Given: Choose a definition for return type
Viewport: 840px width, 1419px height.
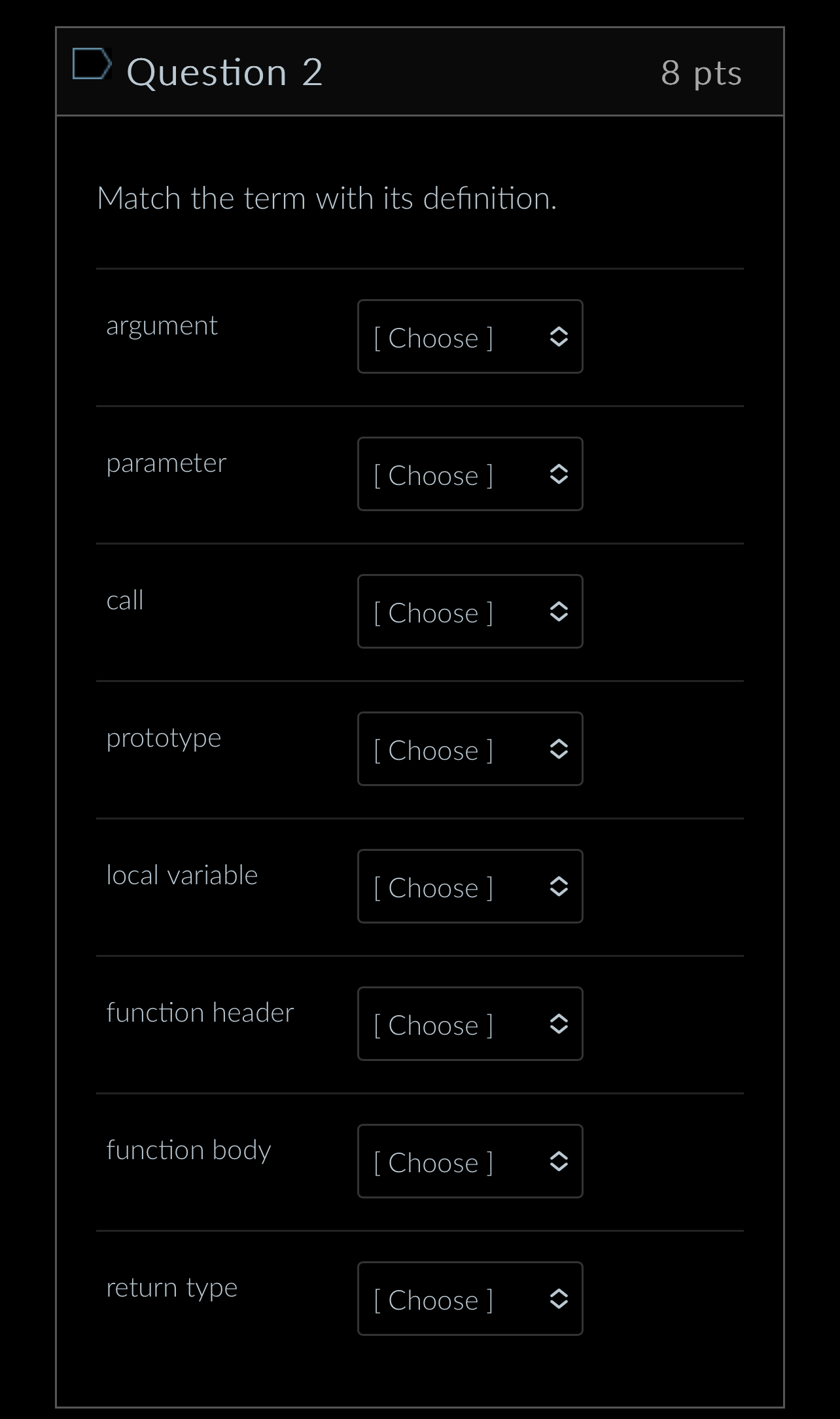Looking at the screenshot, I should [470, 1299].
